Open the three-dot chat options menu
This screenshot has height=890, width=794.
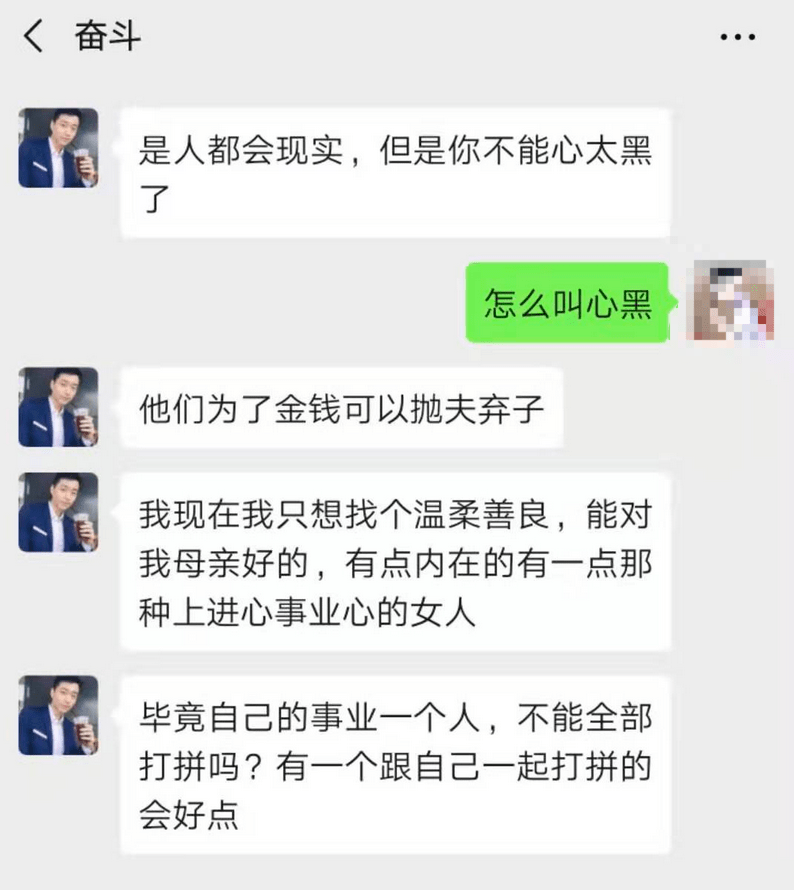point(738,38)
